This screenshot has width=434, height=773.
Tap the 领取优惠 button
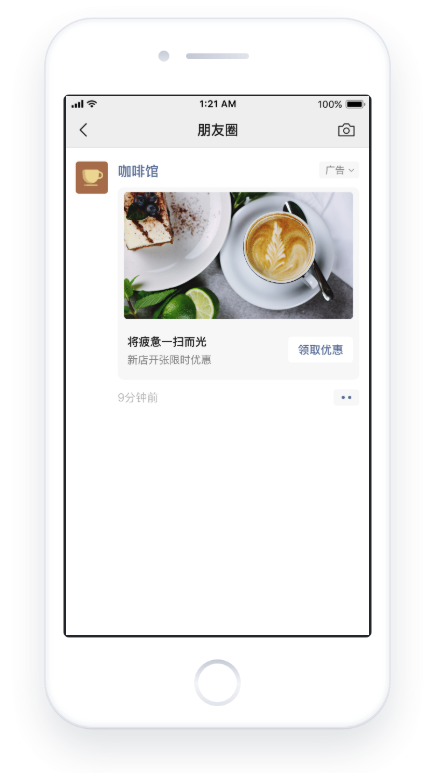[x=321, y=350]
